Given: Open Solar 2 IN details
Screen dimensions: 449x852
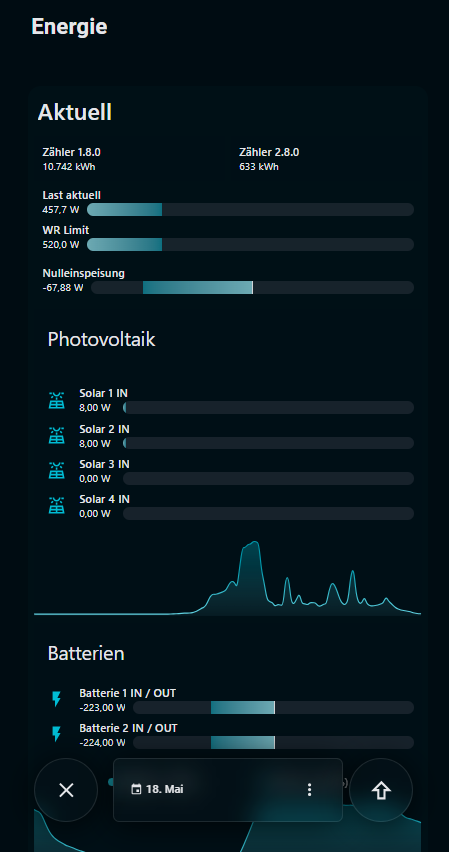Looking at the screenshot, I should pyautogui.click(x=230, y=436).
